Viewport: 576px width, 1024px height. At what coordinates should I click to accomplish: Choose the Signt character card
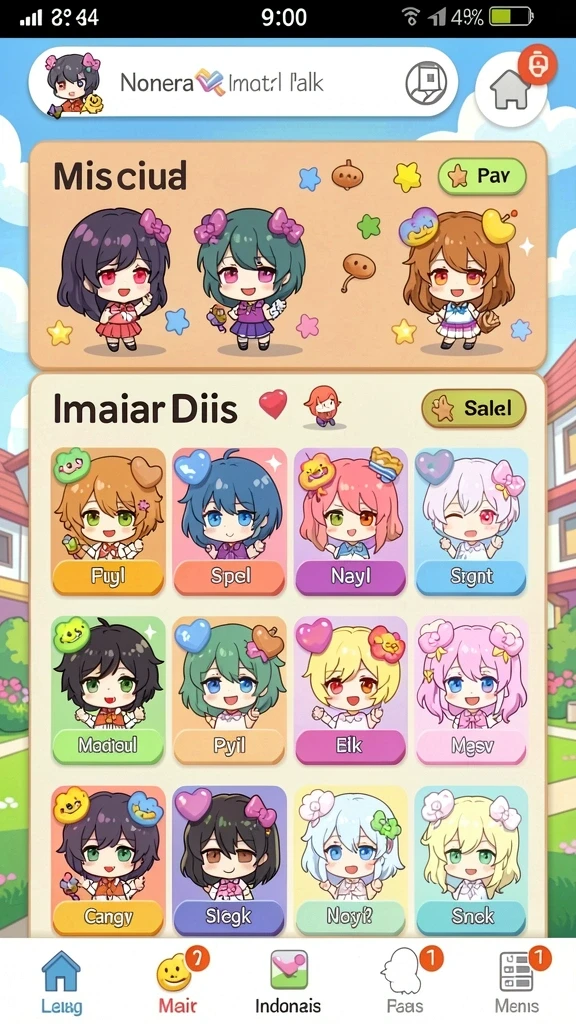tap(472, 521)
